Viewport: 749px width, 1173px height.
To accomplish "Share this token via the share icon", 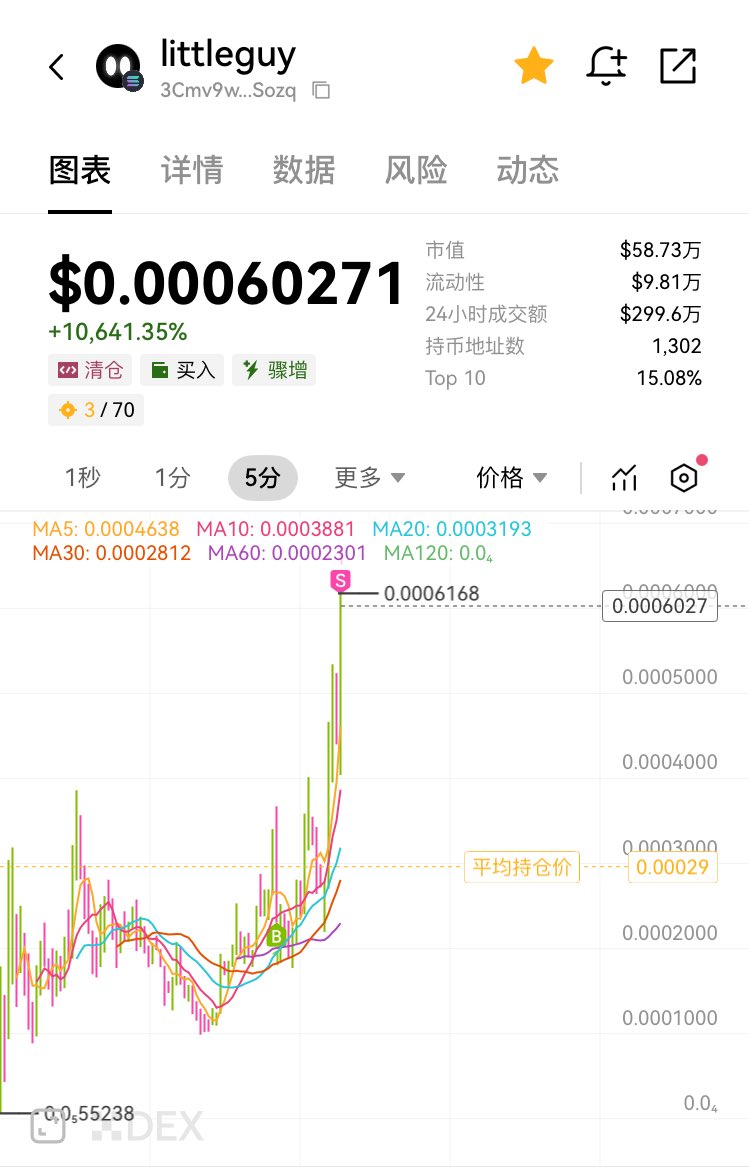I will (678, 66).
